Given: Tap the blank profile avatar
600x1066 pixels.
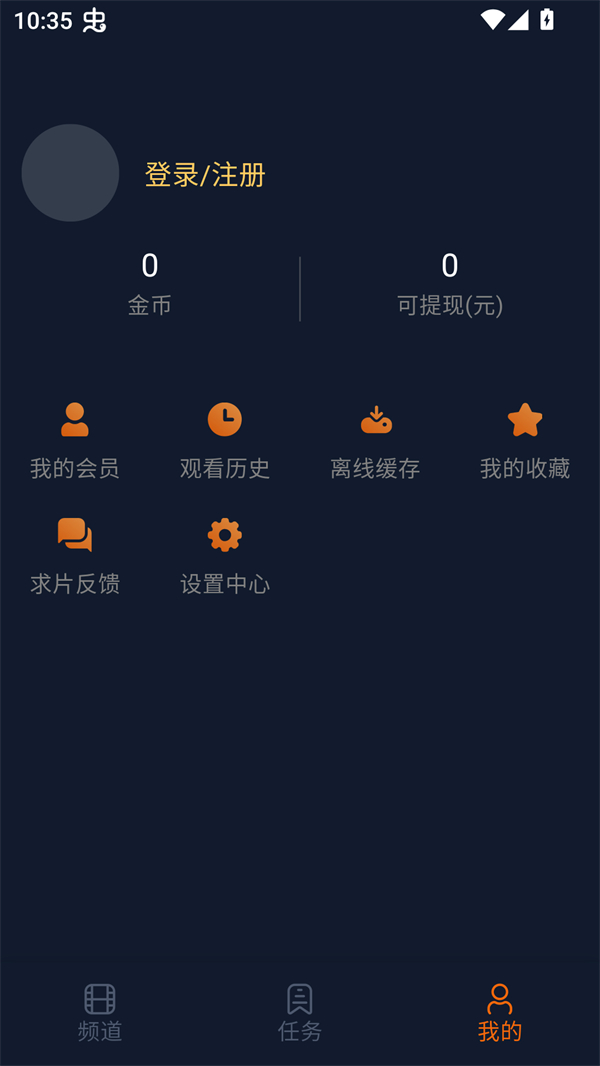Looking at the screenshot, I should tap(70, 173).
